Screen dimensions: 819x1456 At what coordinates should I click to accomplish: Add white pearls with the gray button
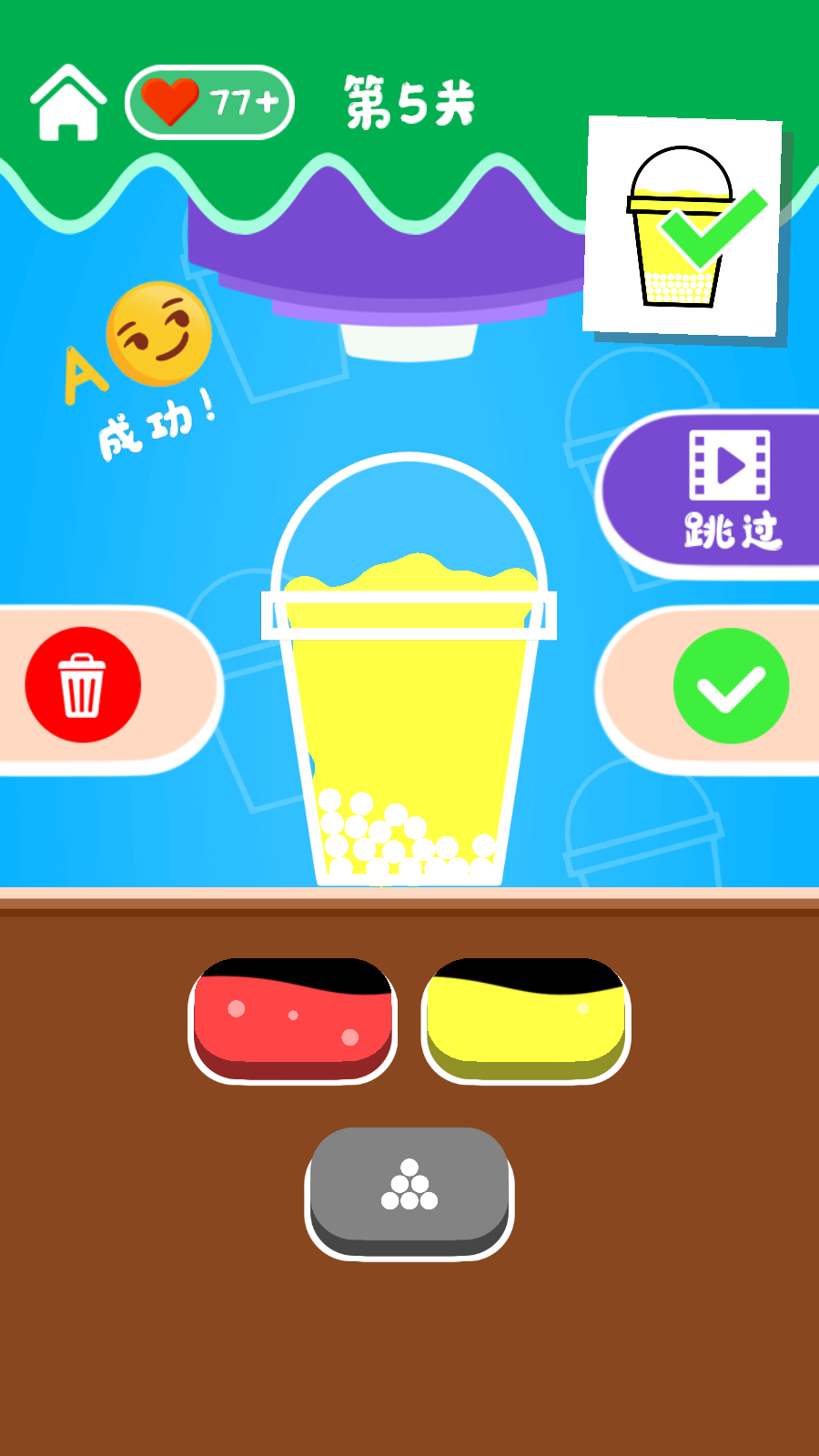point(409,1191)
